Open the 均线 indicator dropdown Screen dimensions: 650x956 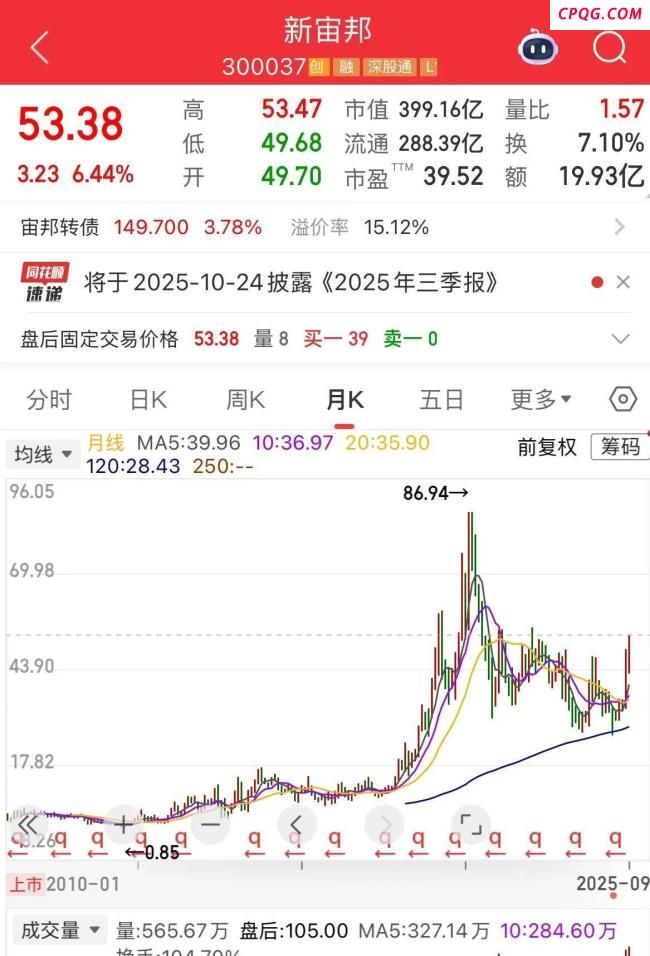pos(44,455)
